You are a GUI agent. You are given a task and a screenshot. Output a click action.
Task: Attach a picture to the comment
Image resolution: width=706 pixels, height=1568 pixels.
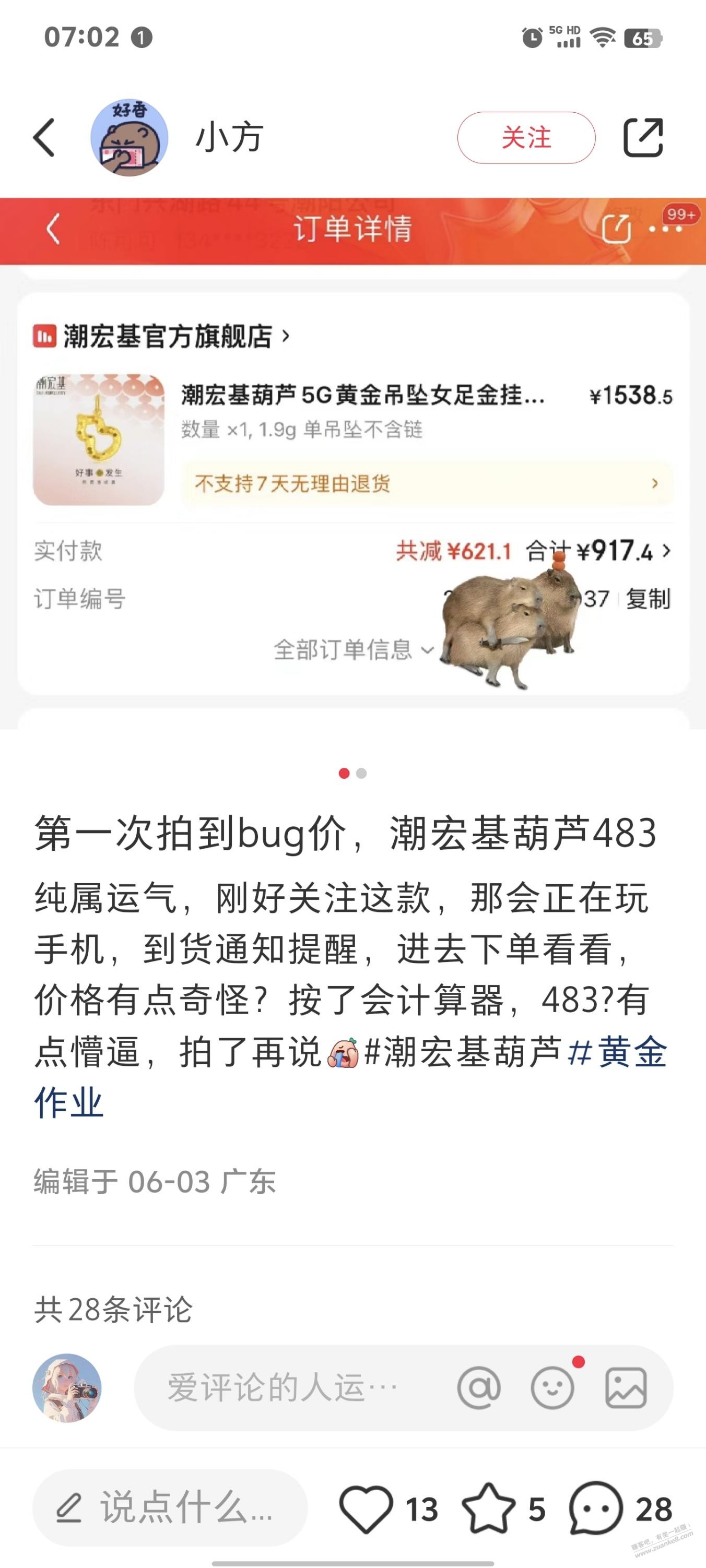626,1388
